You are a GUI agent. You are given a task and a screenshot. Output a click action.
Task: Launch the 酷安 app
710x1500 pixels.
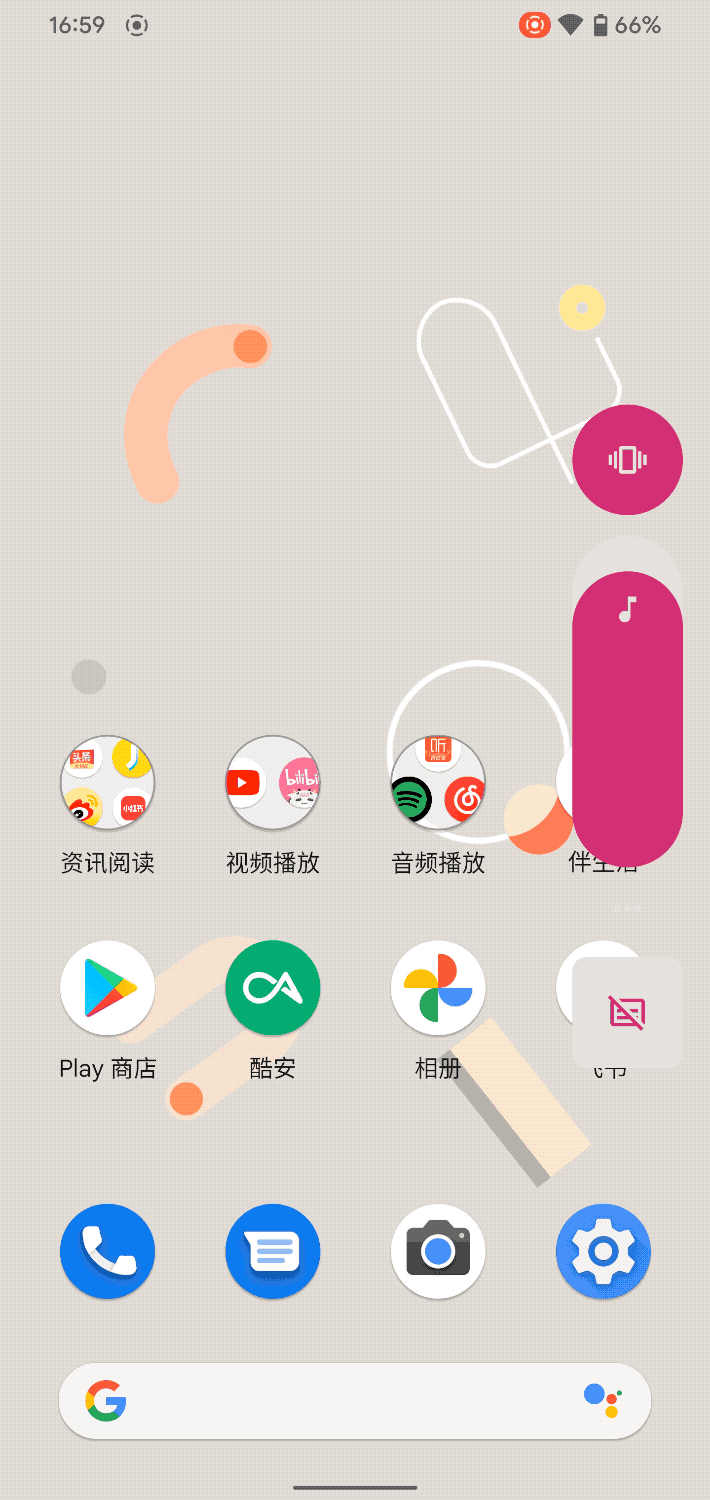pos(272,988)
